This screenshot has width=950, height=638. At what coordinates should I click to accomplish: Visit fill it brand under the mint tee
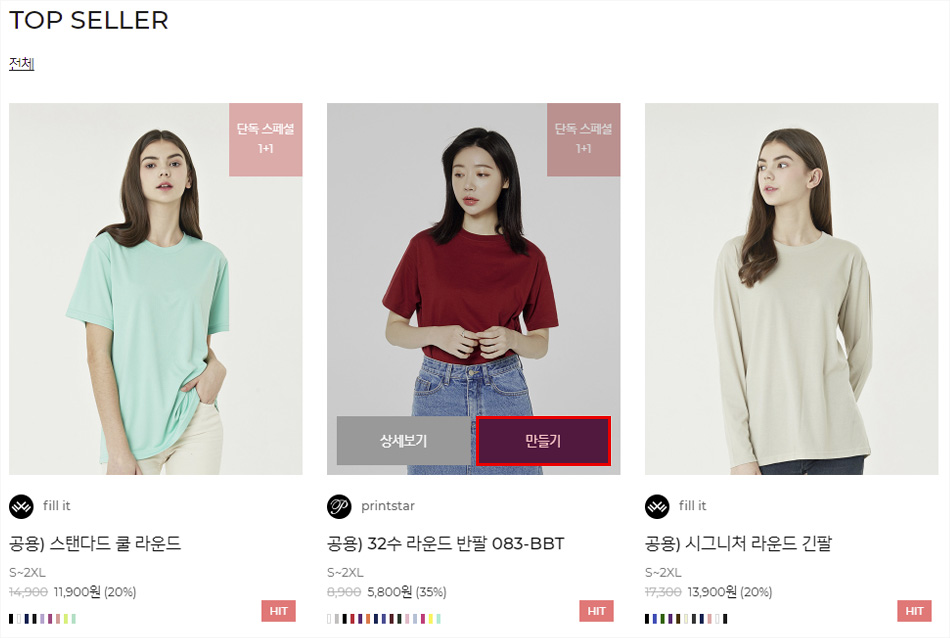(x=56, y=506)
